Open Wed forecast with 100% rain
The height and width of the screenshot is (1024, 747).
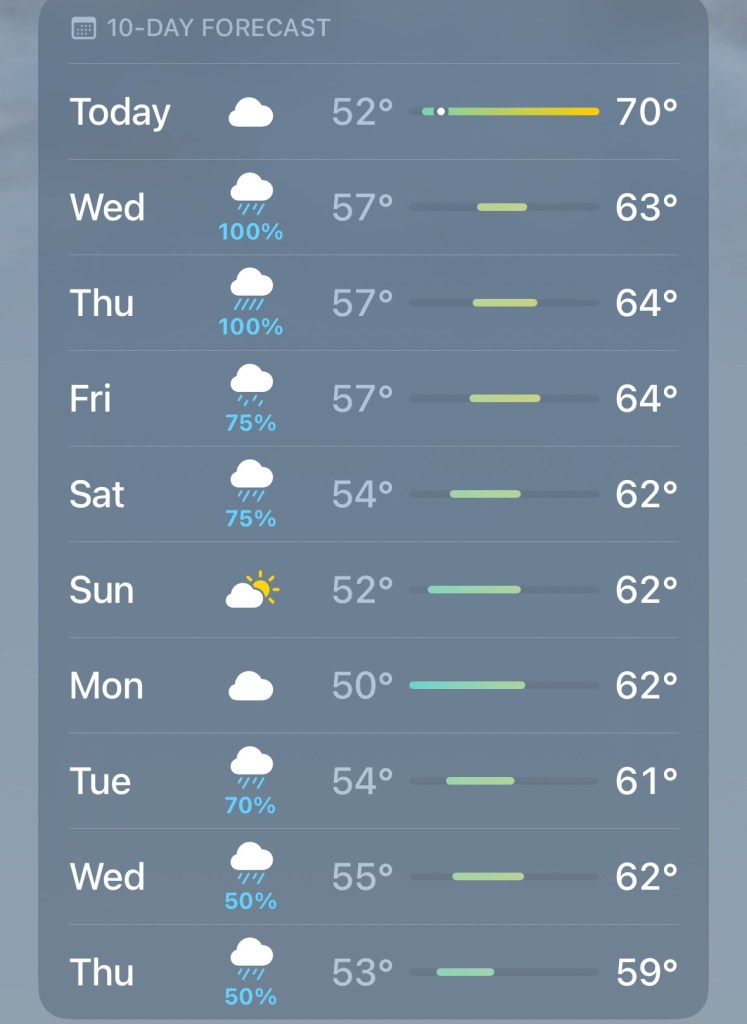coord(373,208)
